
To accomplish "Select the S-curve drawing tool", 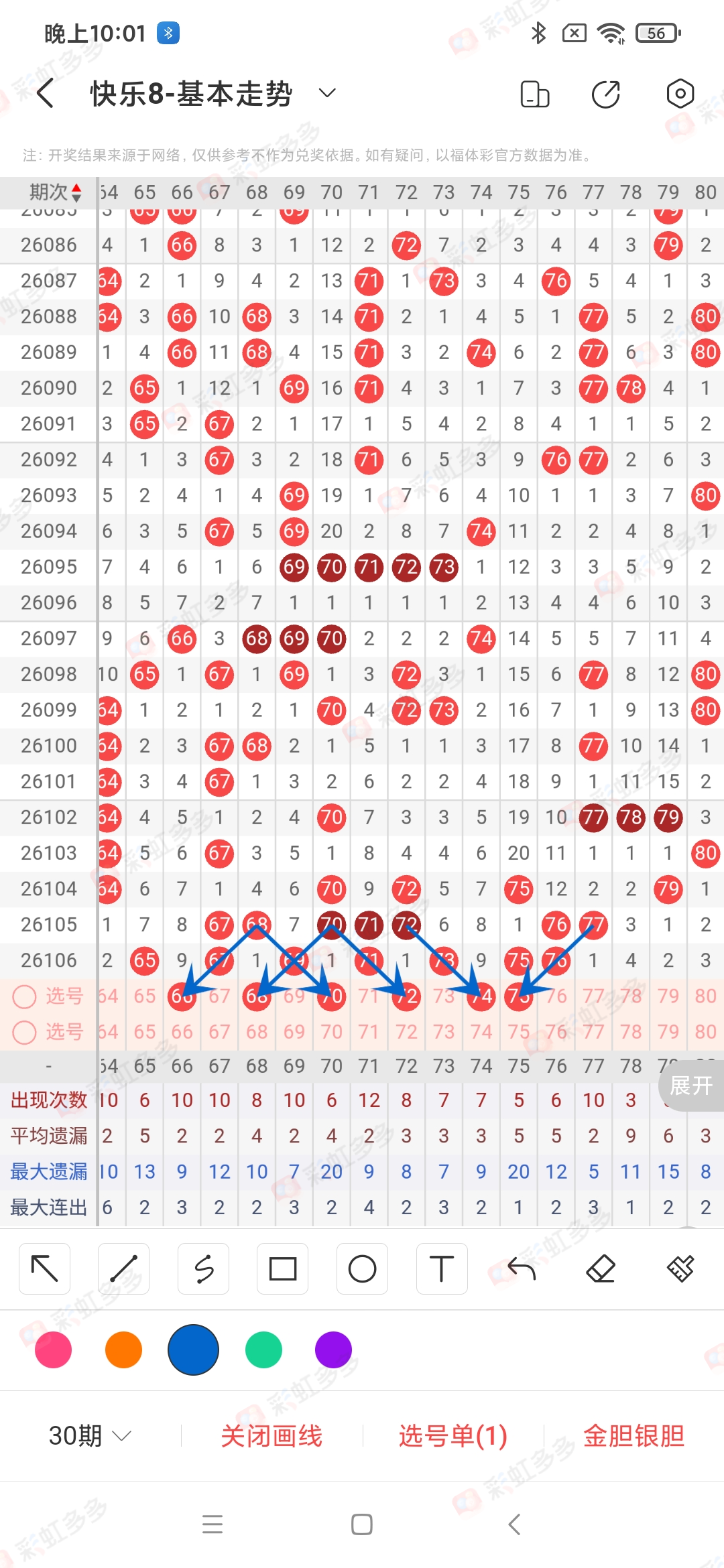I will 203,1268.
